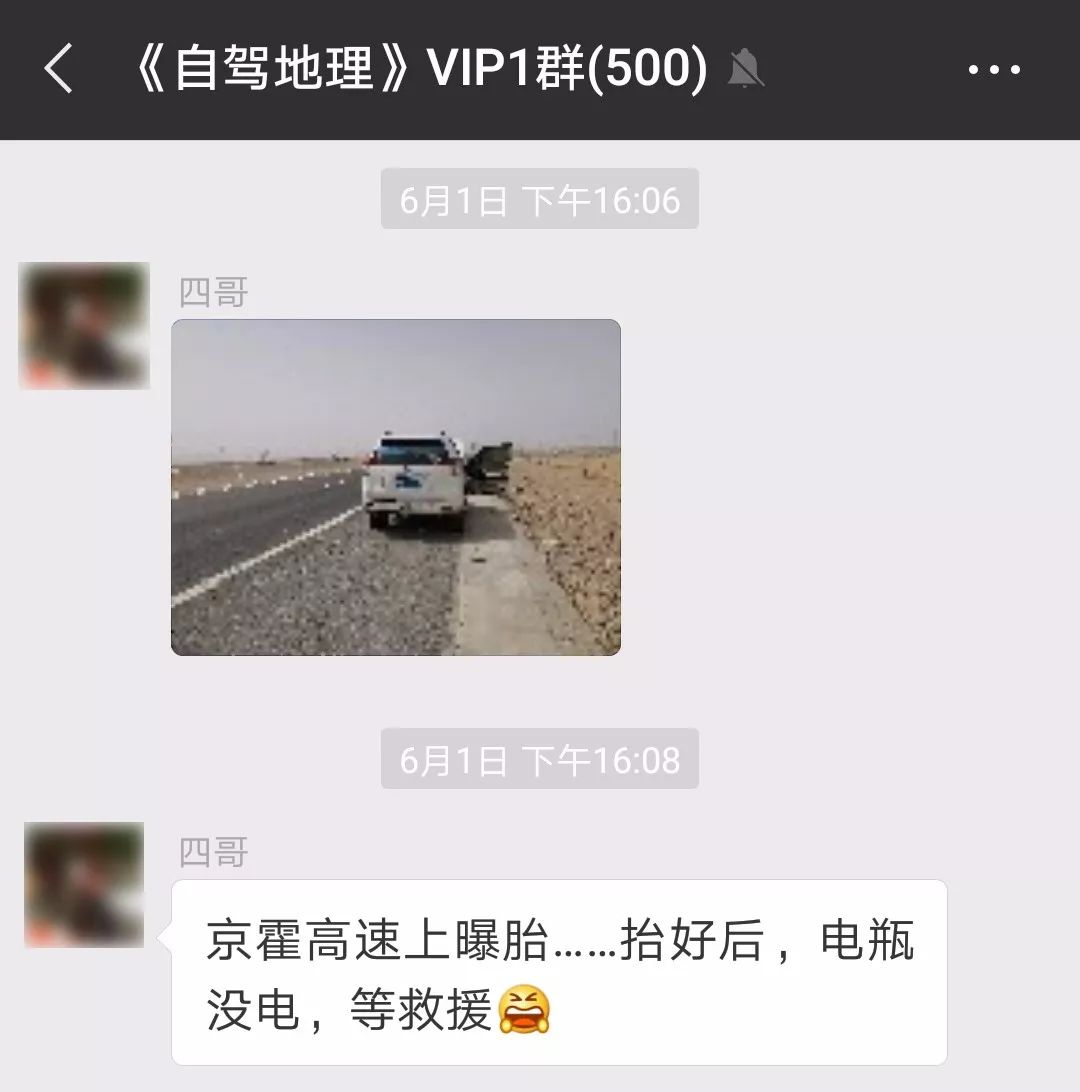Open the photo of the white truck
The image size is (1080, 1092).
(396, 487)
